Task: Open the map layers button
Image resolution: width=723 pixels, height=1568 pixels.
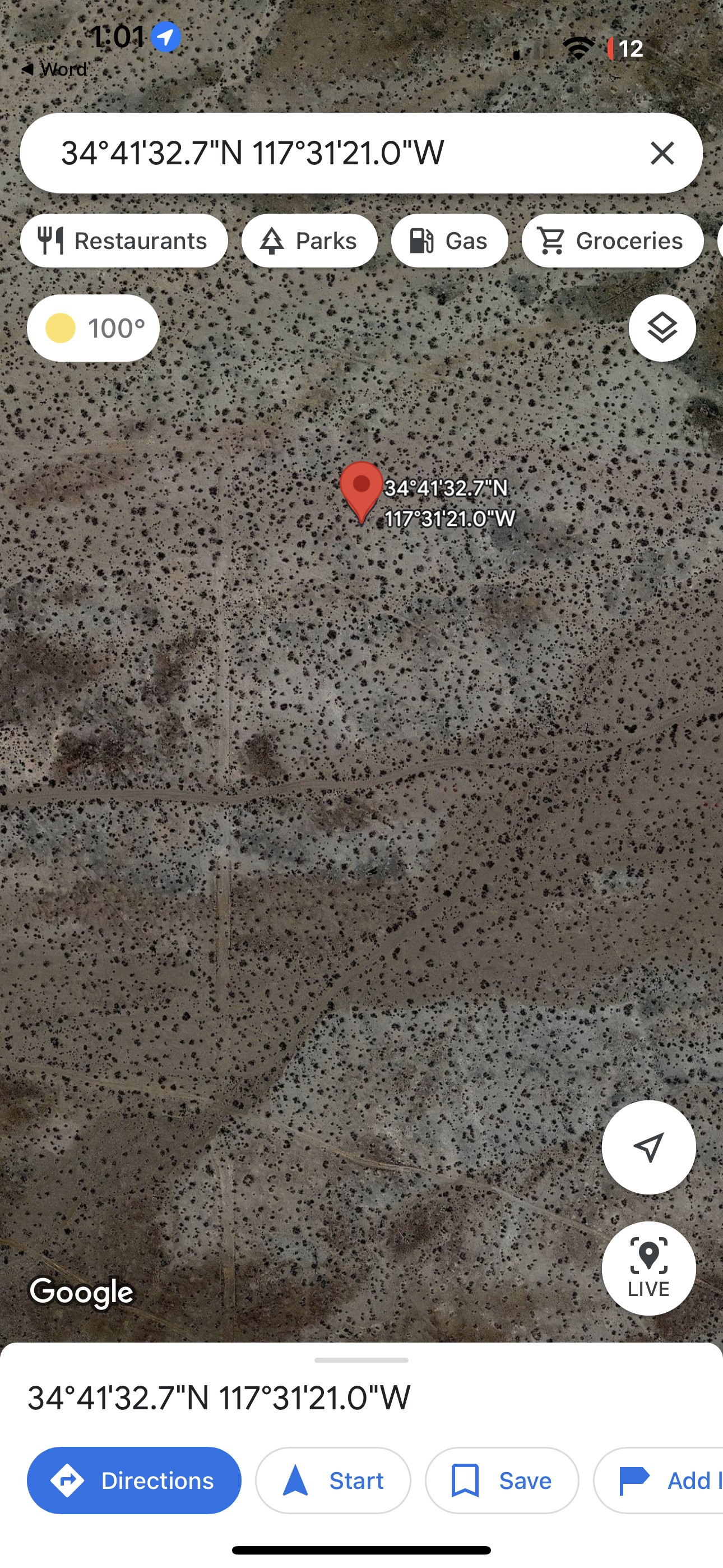Action: 661,328
